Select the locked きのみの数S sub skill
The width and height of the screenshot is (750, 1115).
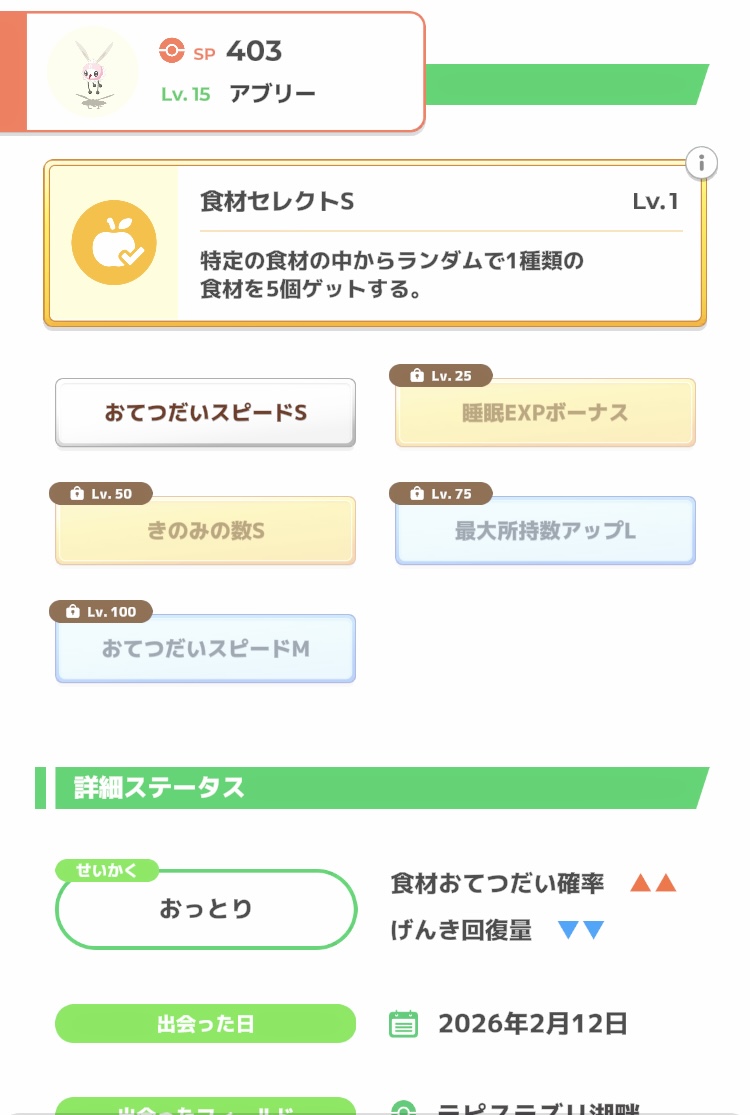coord(205,530)
